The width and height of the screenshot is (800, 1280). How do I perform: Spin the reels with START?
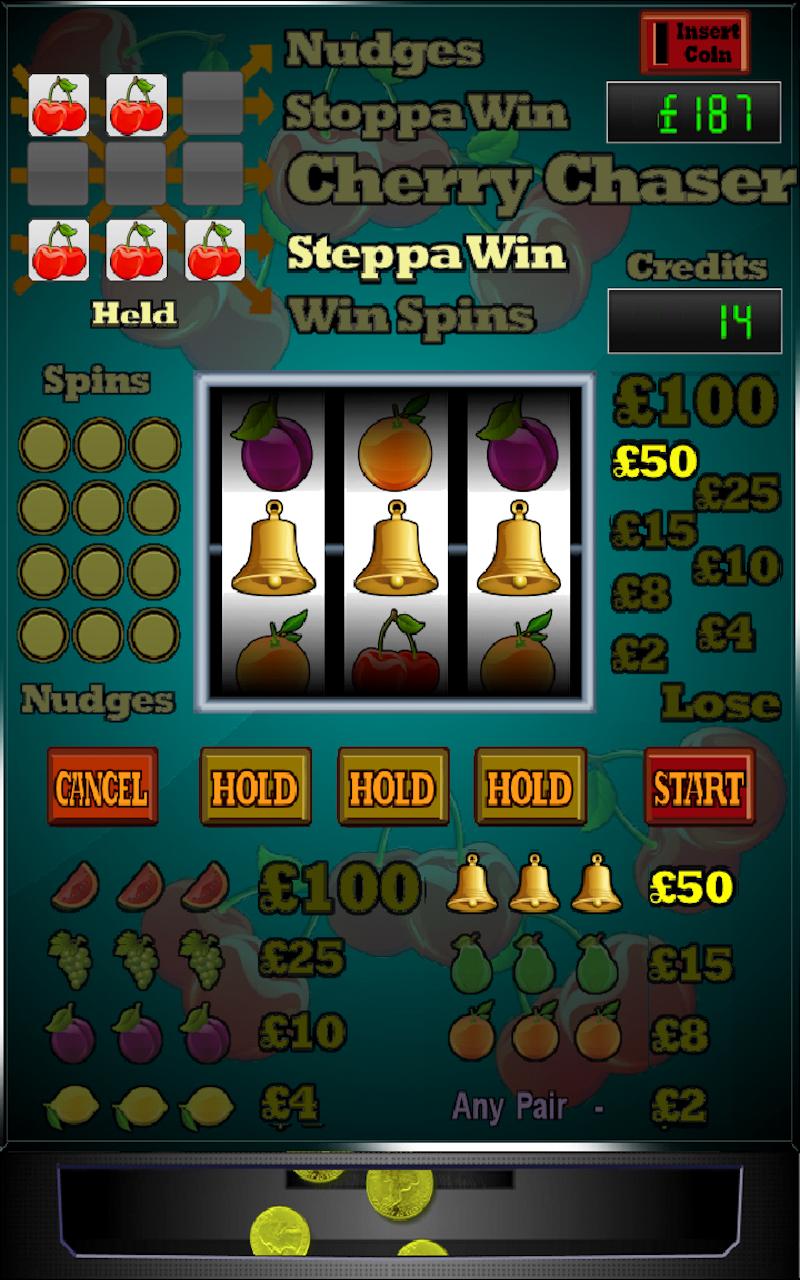click(x=698, y=787)
